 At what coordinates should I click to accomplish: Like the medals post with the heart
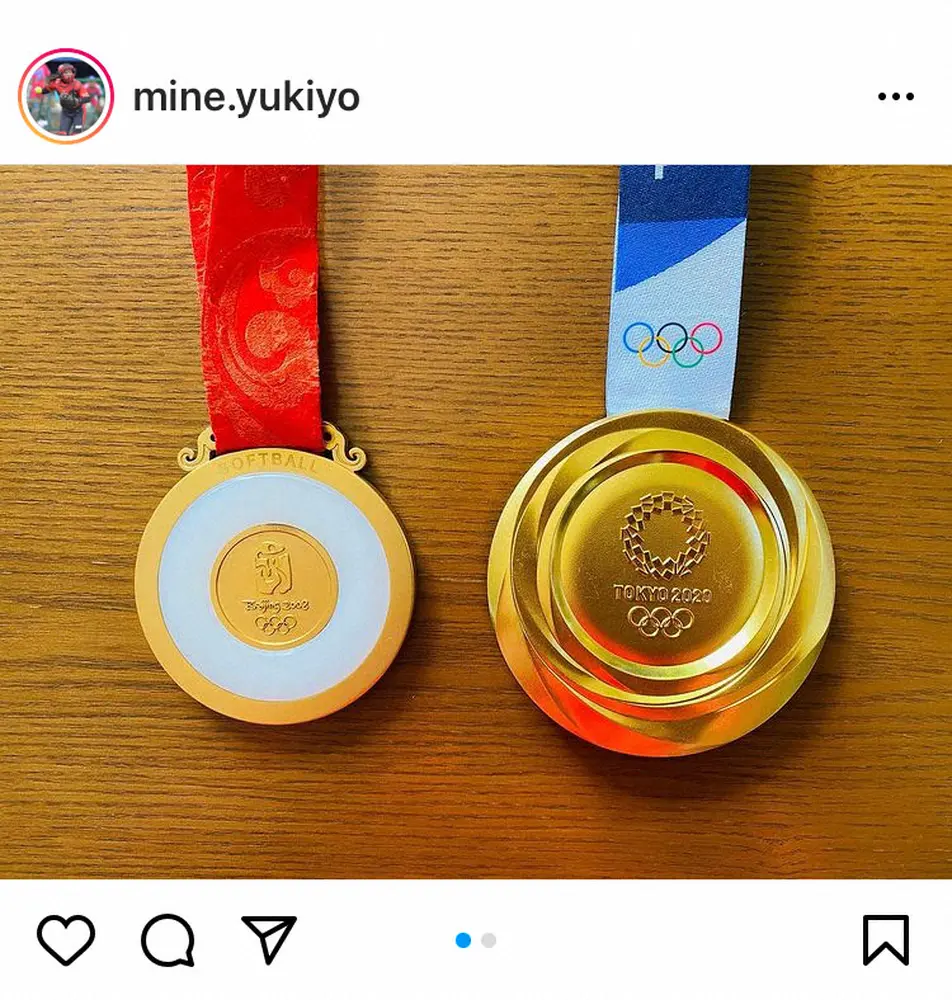coord(66,940)
